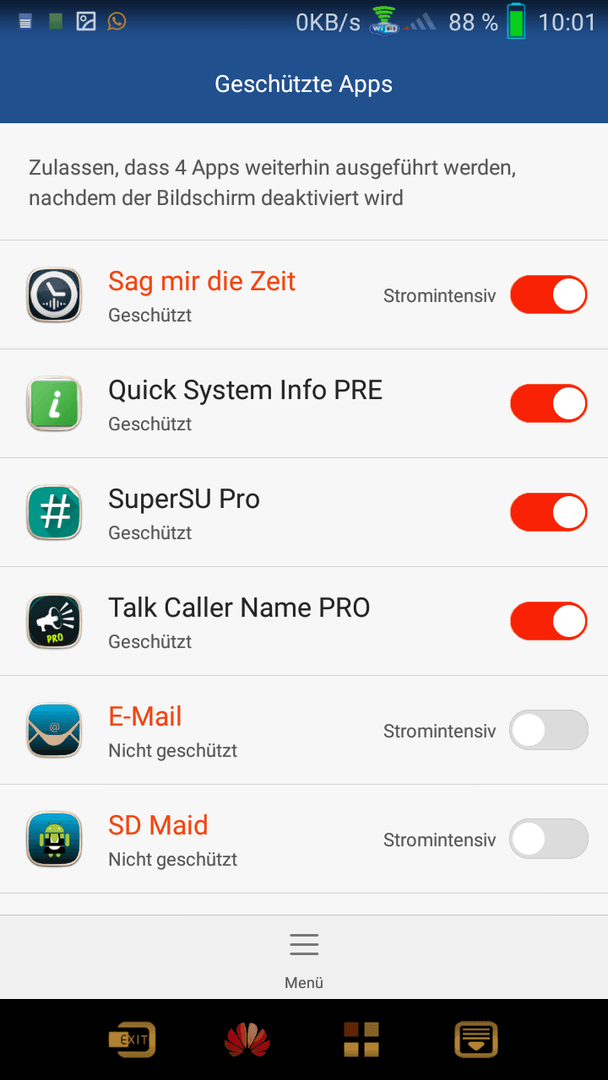Disable protection for Sag mir die Zeit
This screenshot has width=608, height=1080.
tap(549, 295)
